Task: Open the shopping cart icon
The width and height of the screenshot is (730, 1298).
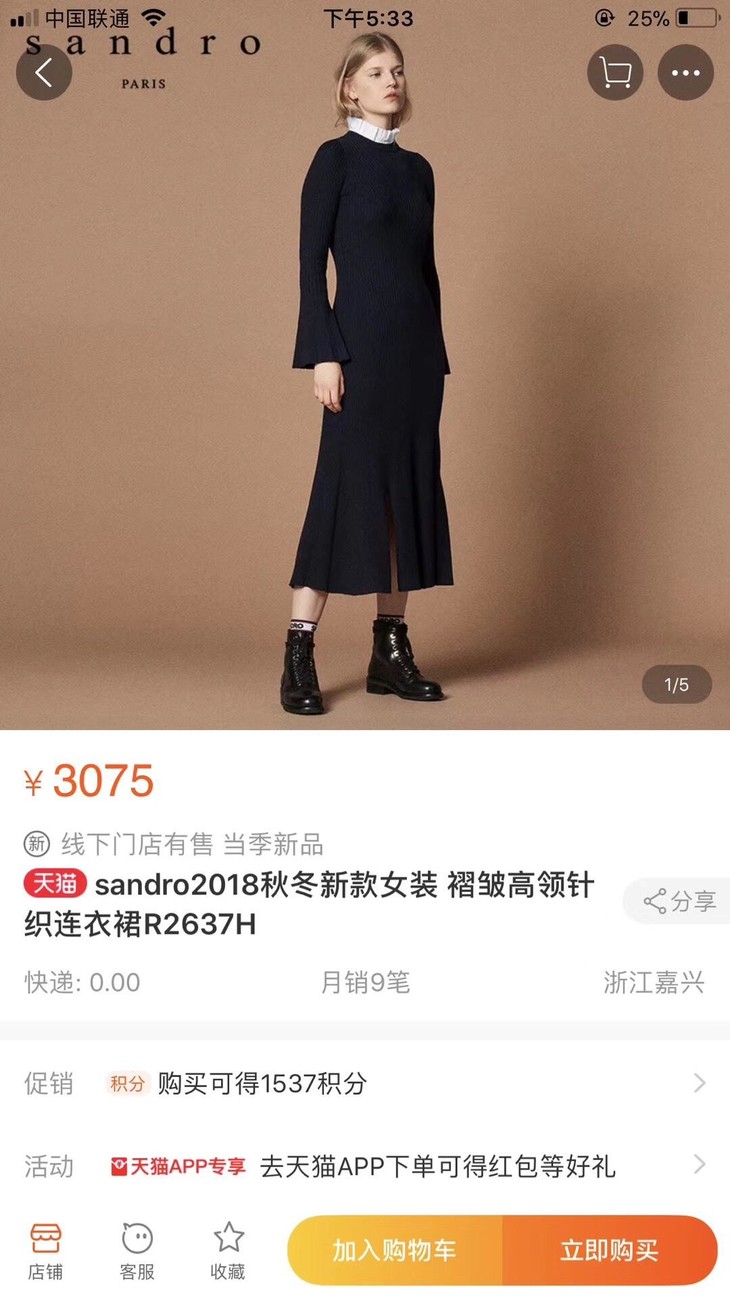Action: (x=614, y=72)
